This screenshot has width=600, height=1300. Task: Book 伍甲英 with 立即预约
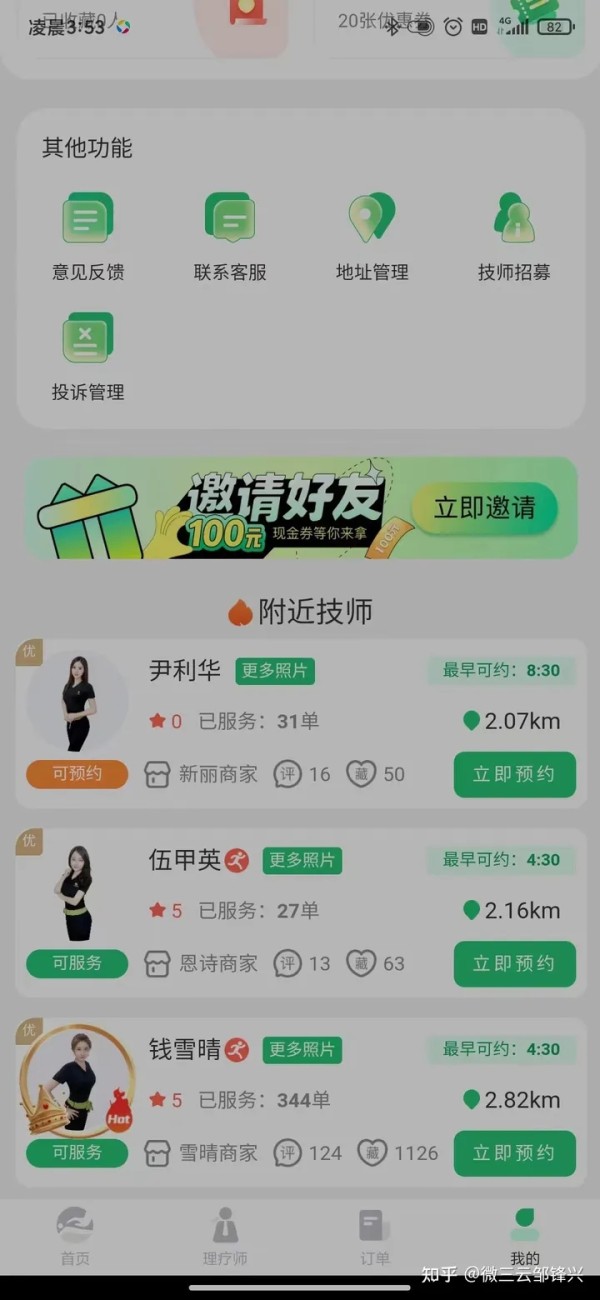point(514,963)
